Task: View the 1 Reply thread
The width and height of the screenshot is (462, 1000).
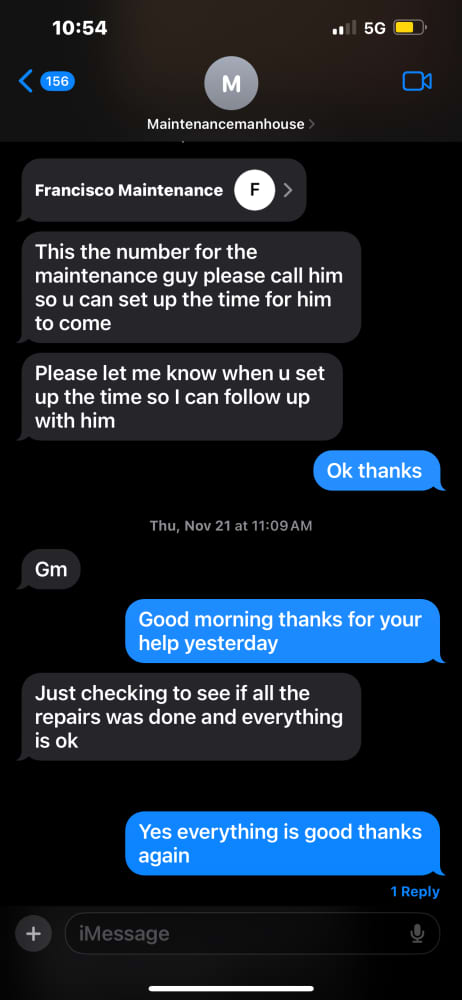Action: pos(415,892)
